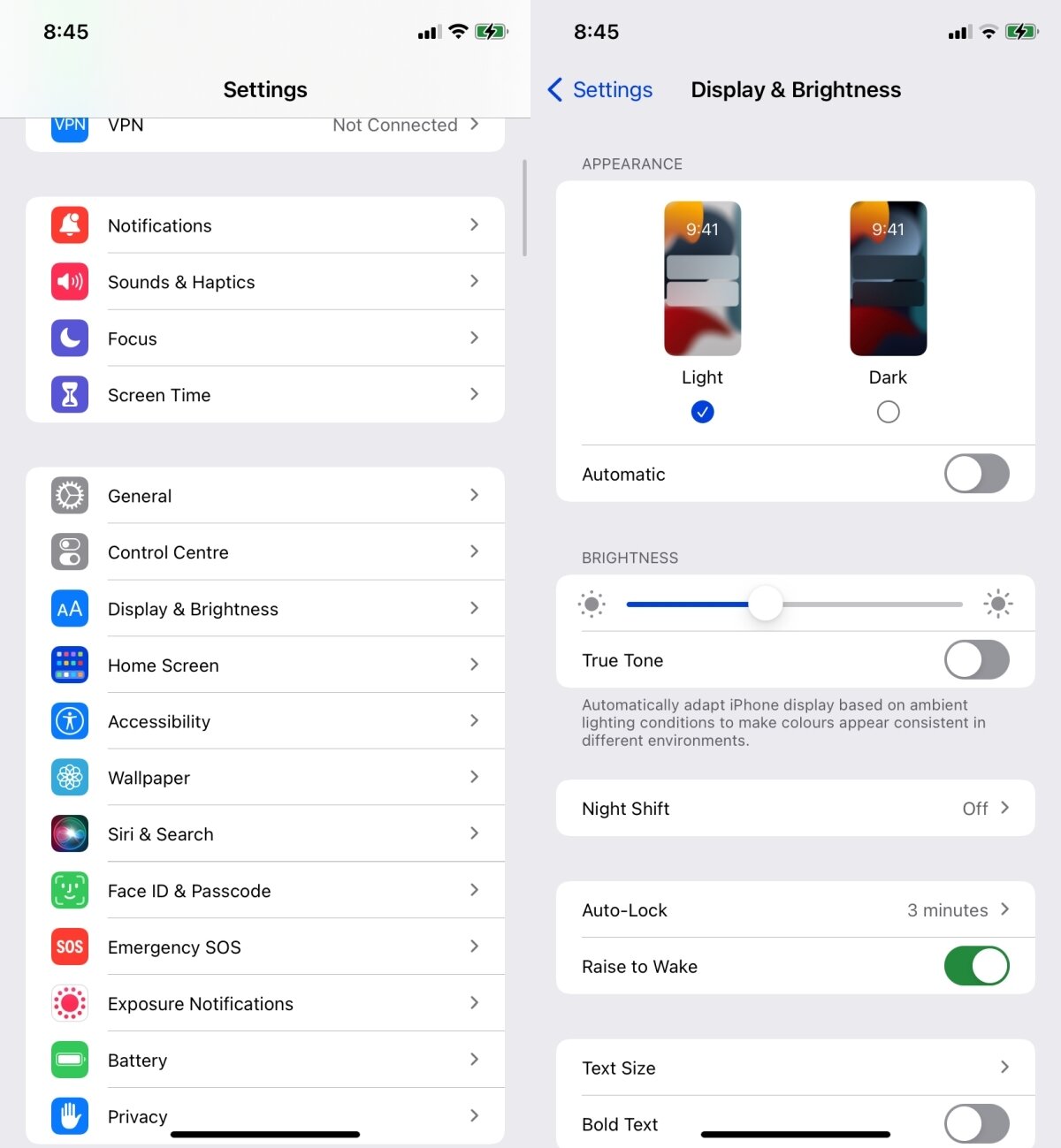Open Notifications settings
1061x1148 pixels.
click(x=265, y=225)
